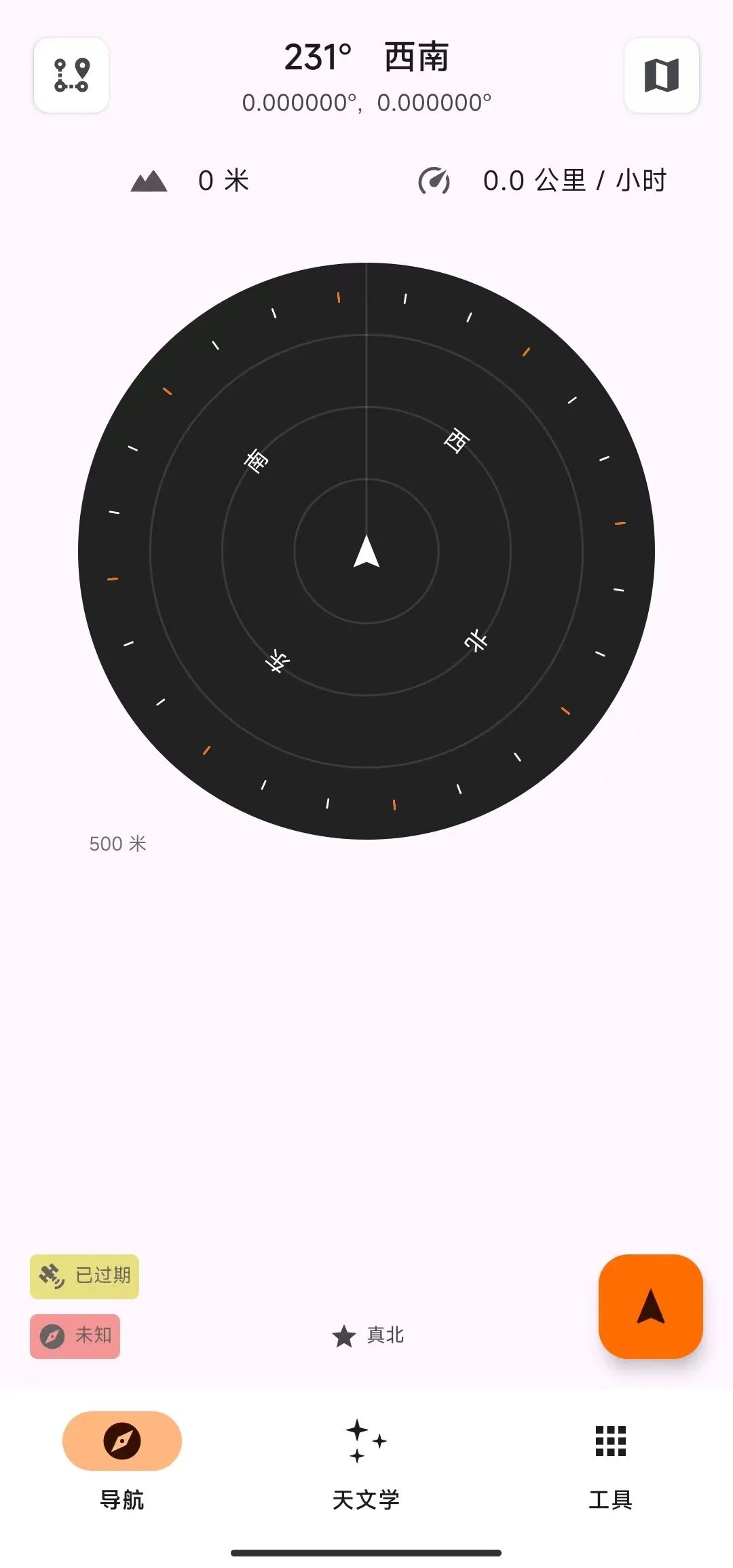Screen dimensions: 733x1568
Task: Switch to the 天文学 tab
Action: [x=366, y=1466]
